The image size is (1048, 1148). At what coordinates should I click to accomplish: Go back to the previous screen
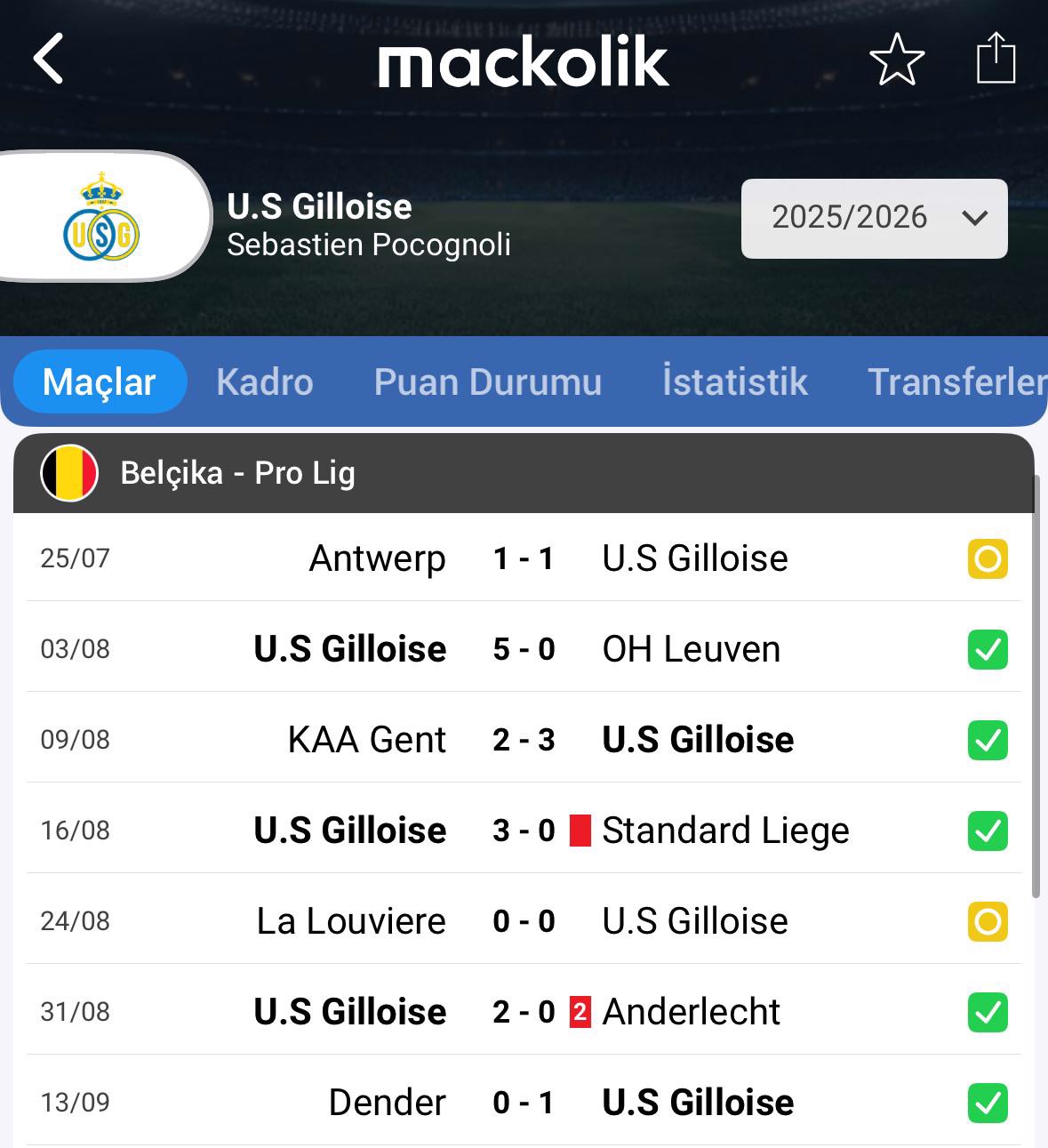coord(49,59)
